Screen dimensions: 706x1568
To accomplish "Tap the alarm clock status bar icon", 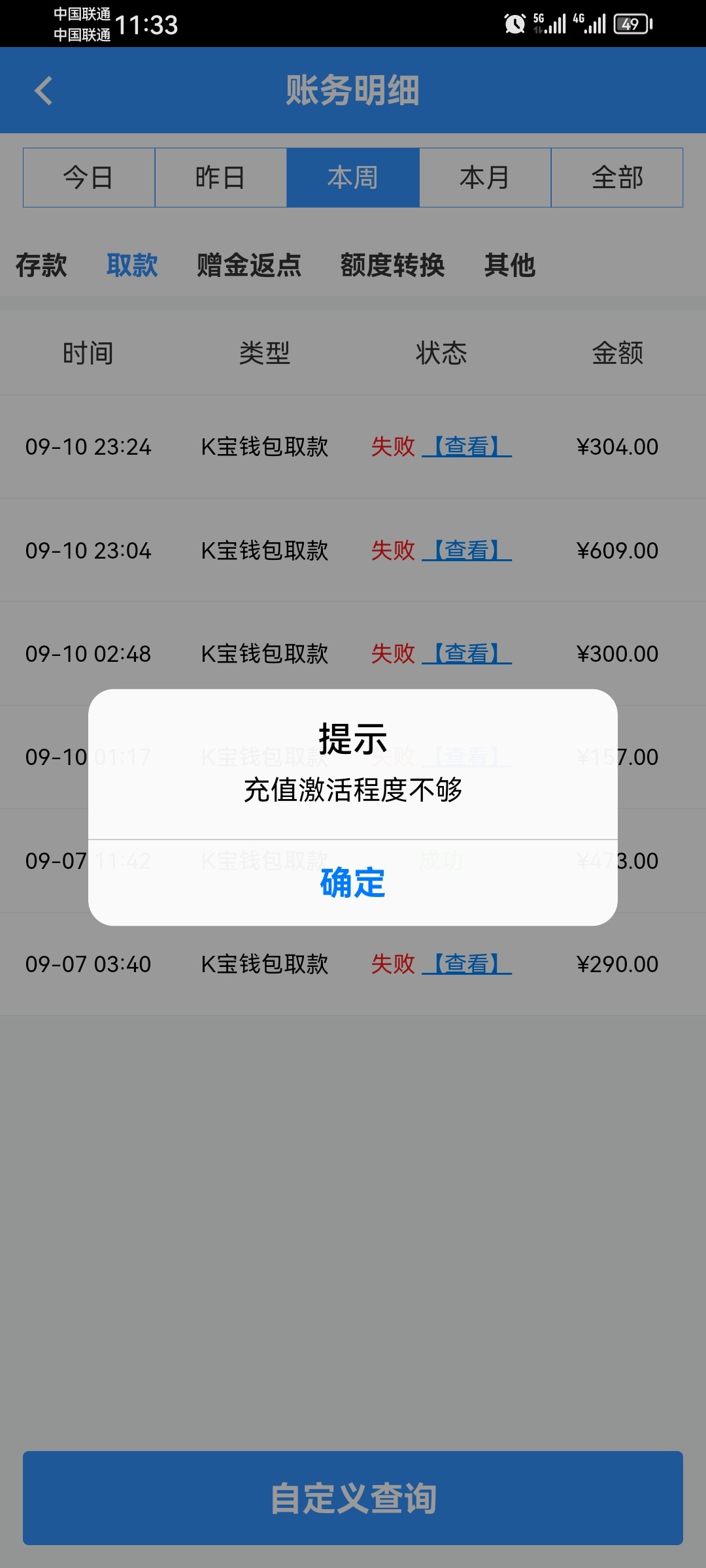I will (x=514, y=24).
